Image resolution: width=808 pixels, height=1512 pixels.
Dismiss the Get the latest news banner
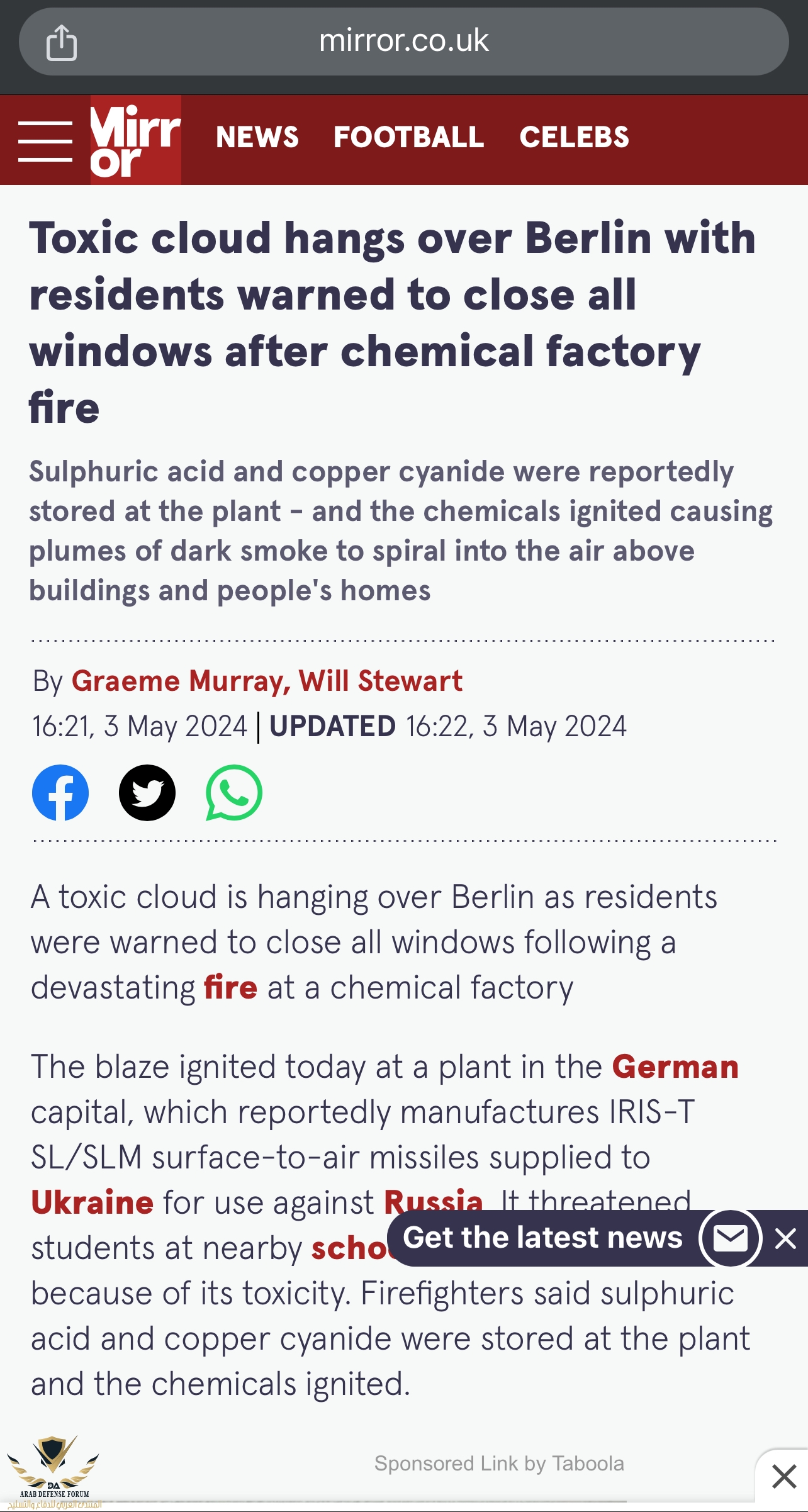click(x=785, y=1238)
